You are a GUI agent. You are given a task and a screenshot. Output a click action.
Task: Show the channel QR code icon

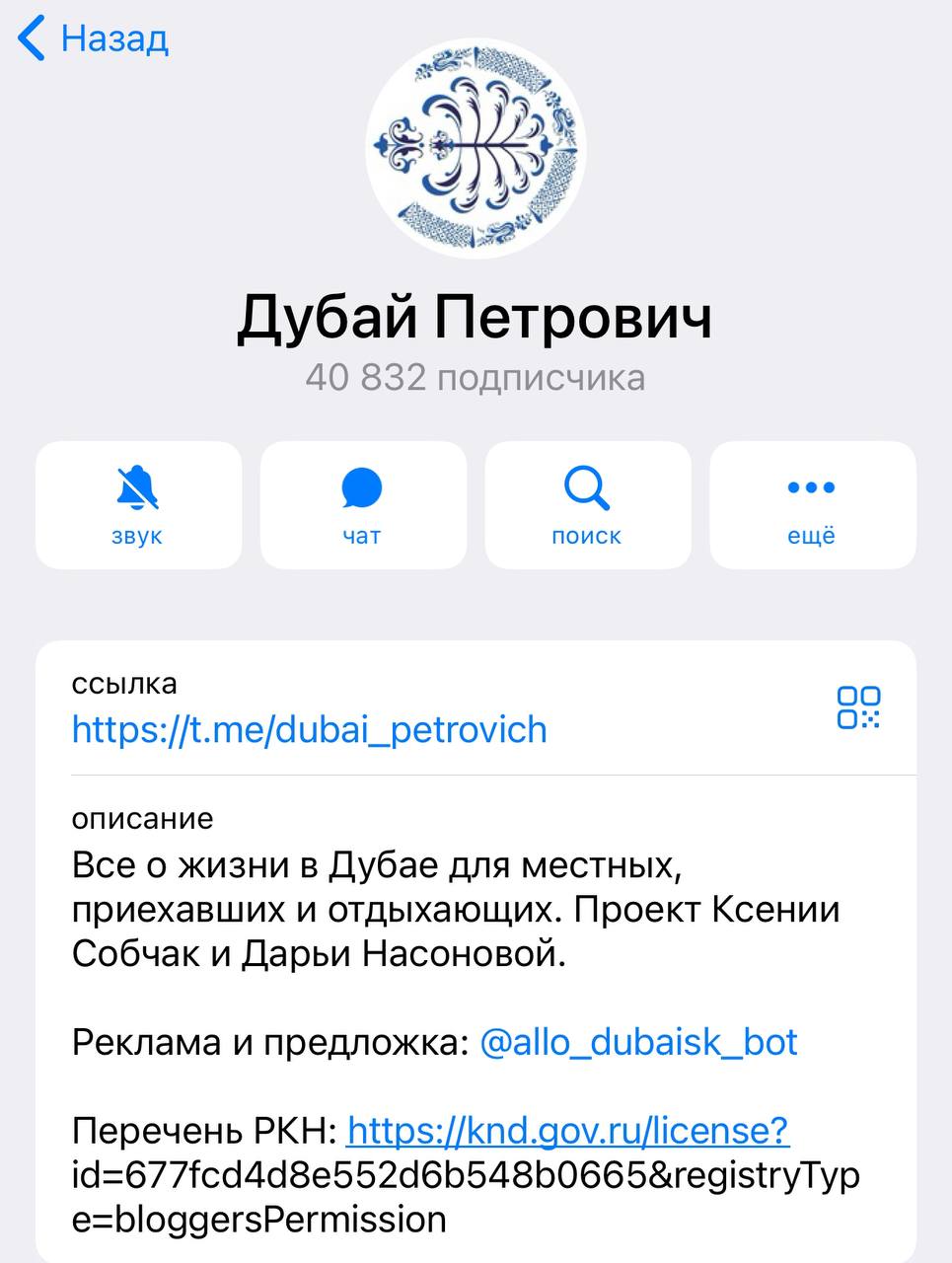858,707
